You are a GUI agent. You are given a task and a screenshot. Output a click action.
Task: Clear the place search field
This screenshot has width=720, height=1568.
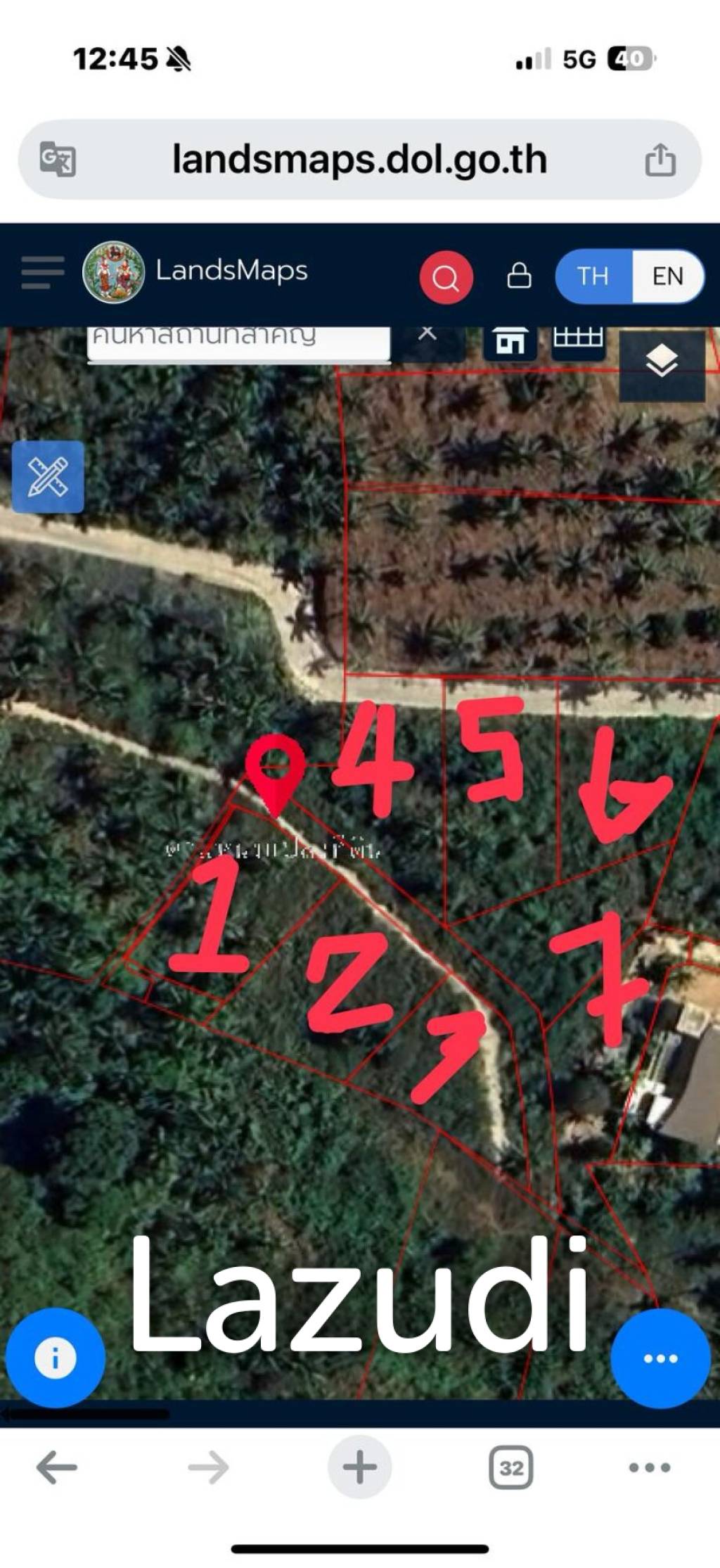click(x=427, y=333)
